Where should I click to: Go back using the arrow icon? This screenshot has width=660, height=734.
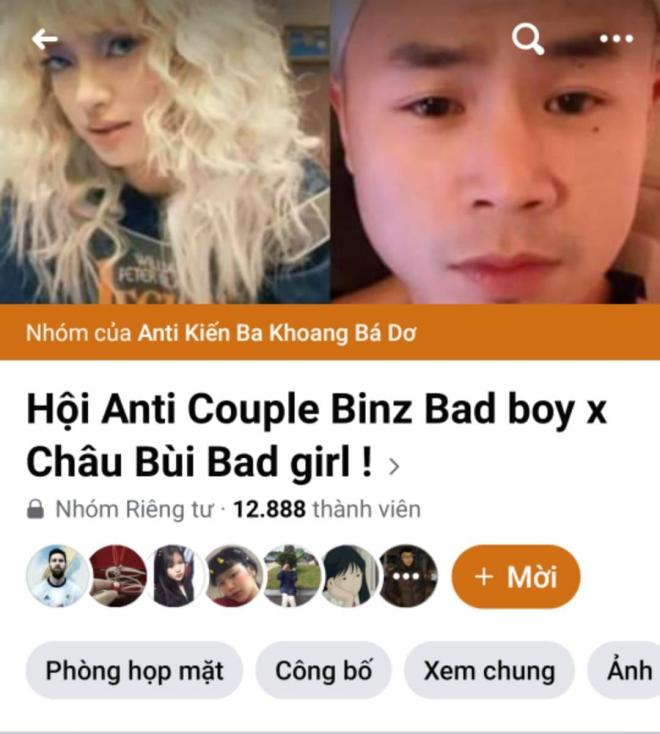tap(45, 40)
